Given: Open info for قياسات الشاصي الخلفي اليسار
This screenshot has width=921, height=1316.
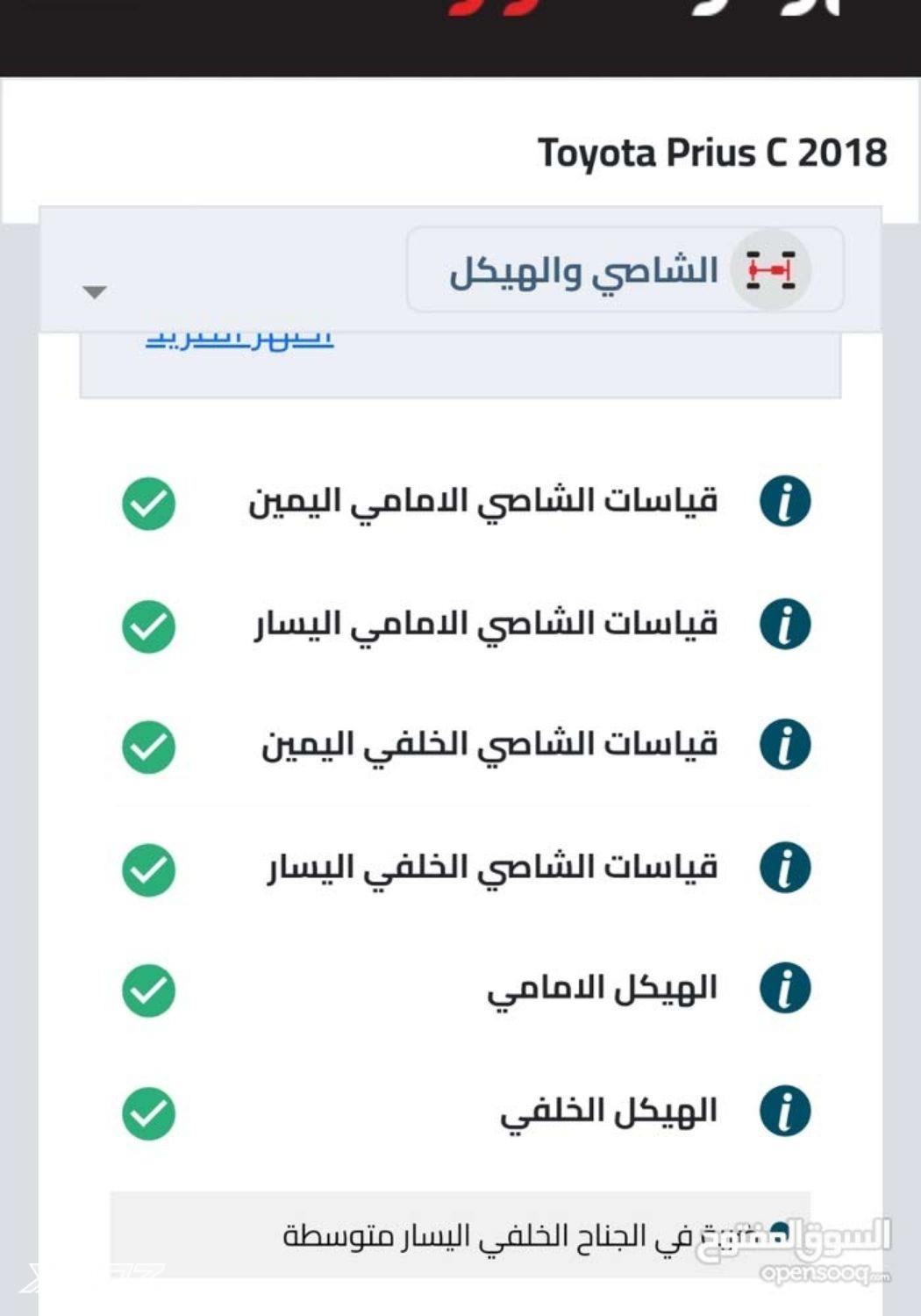Looking at the screenshot, I should pos(784,868).
